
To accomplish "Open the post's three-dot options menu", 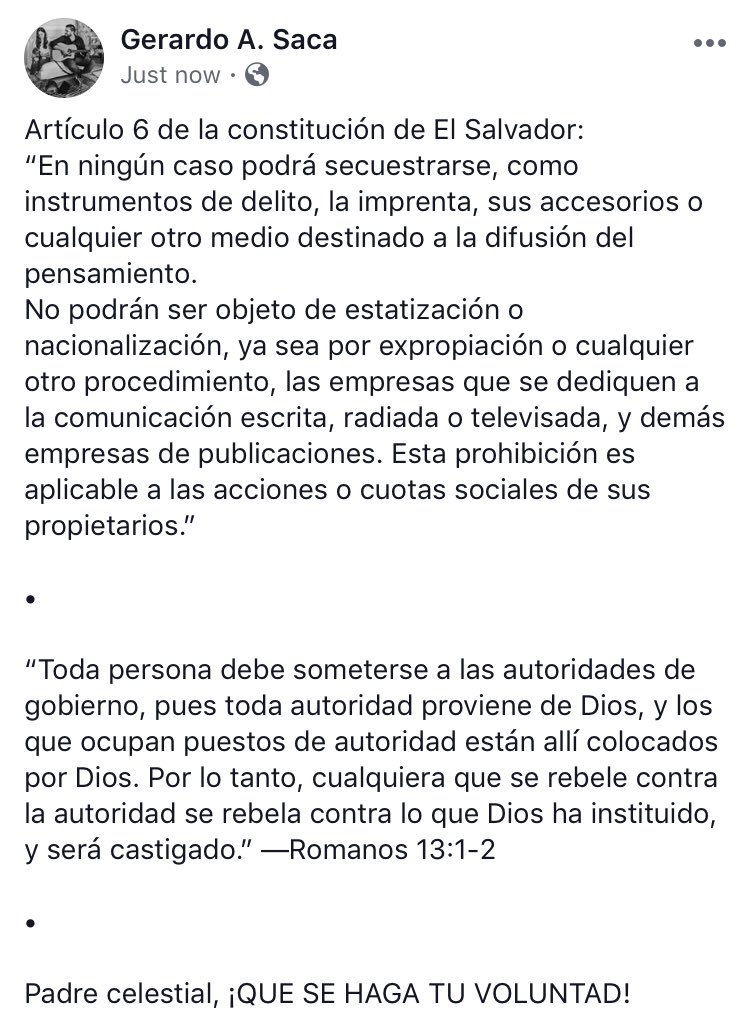I will coord(709,44).
